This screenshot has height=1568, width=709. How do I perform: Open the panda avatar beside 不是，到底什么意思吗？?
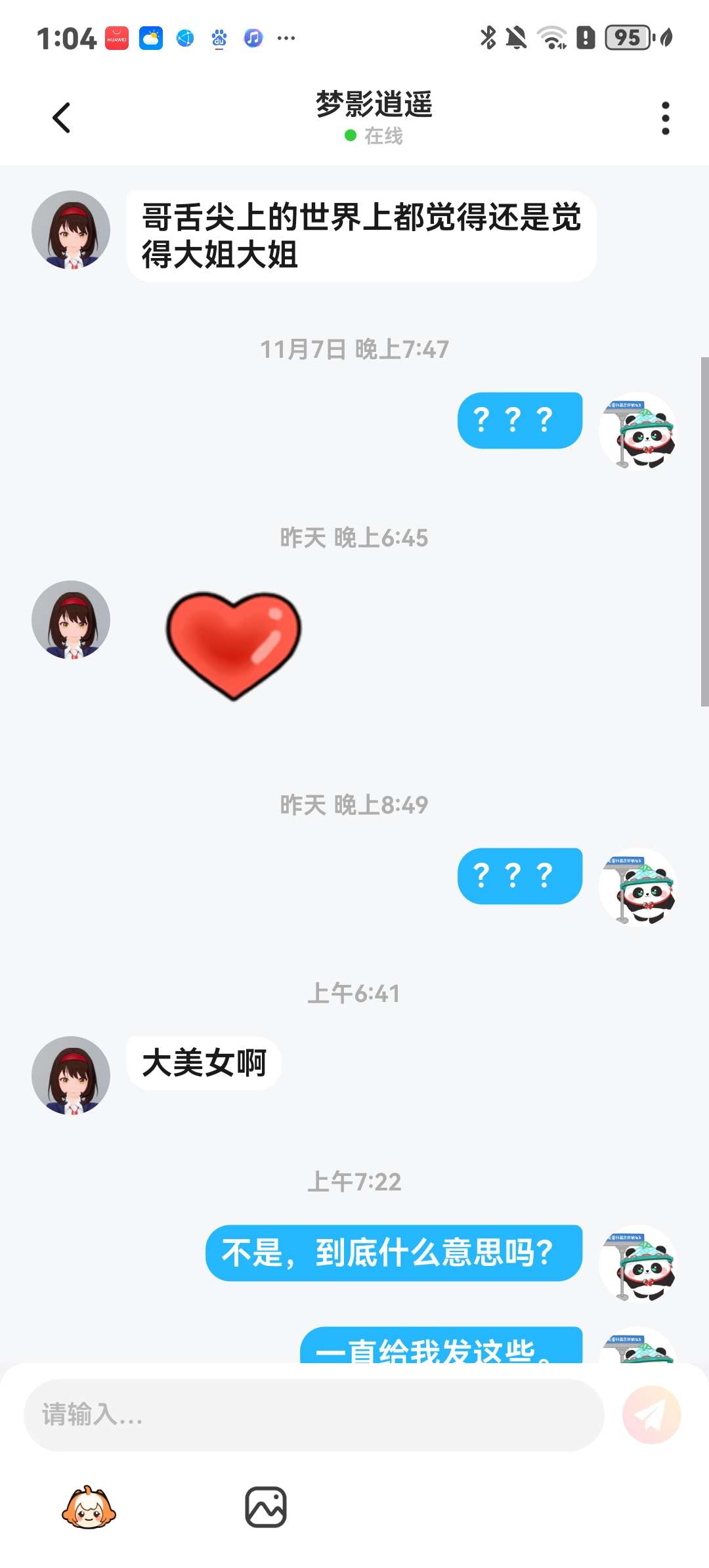click(637, 1263)
